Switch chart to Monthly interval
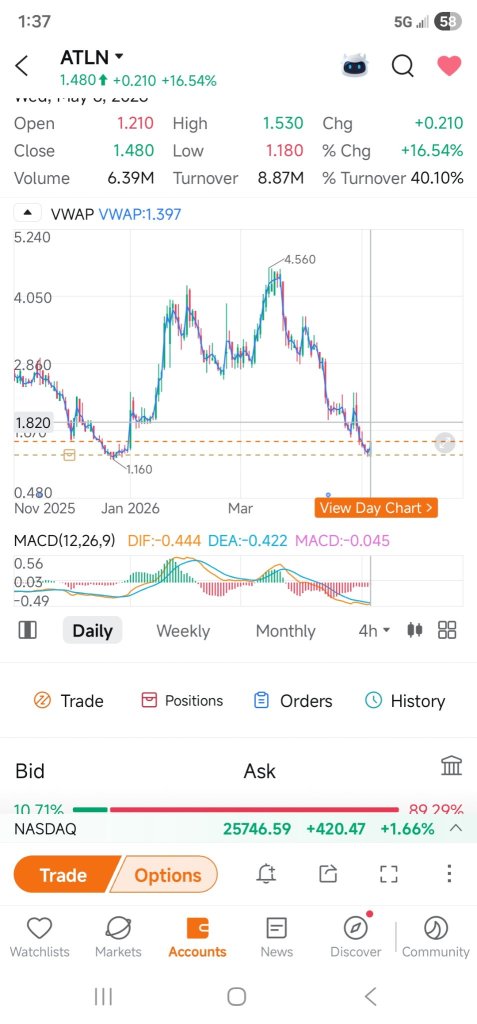This screenshot has width=477, height=1024. (x=286, y=631)
